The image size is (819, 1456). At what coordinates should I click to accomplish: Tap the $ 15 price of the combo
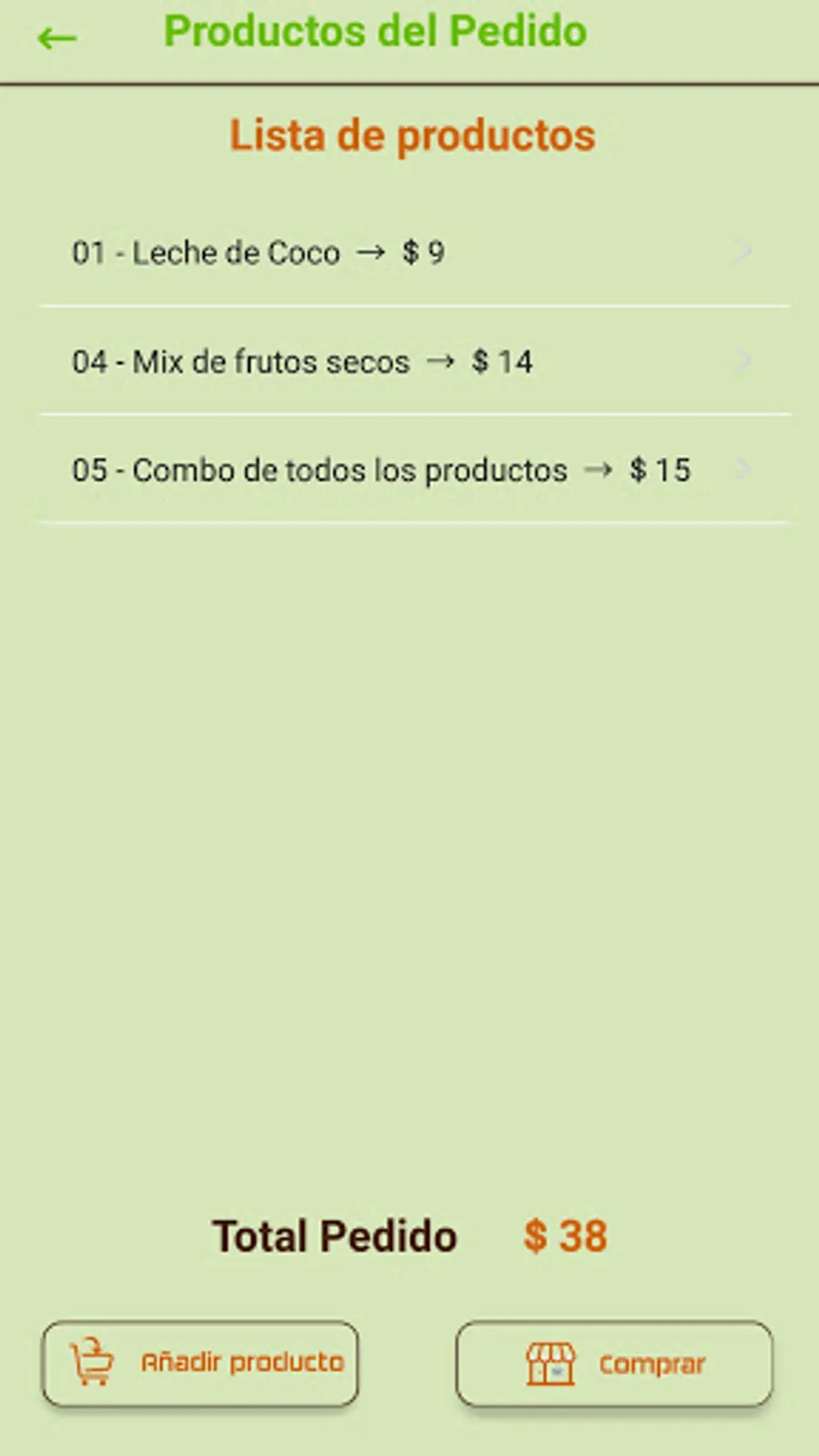(661, 470)
